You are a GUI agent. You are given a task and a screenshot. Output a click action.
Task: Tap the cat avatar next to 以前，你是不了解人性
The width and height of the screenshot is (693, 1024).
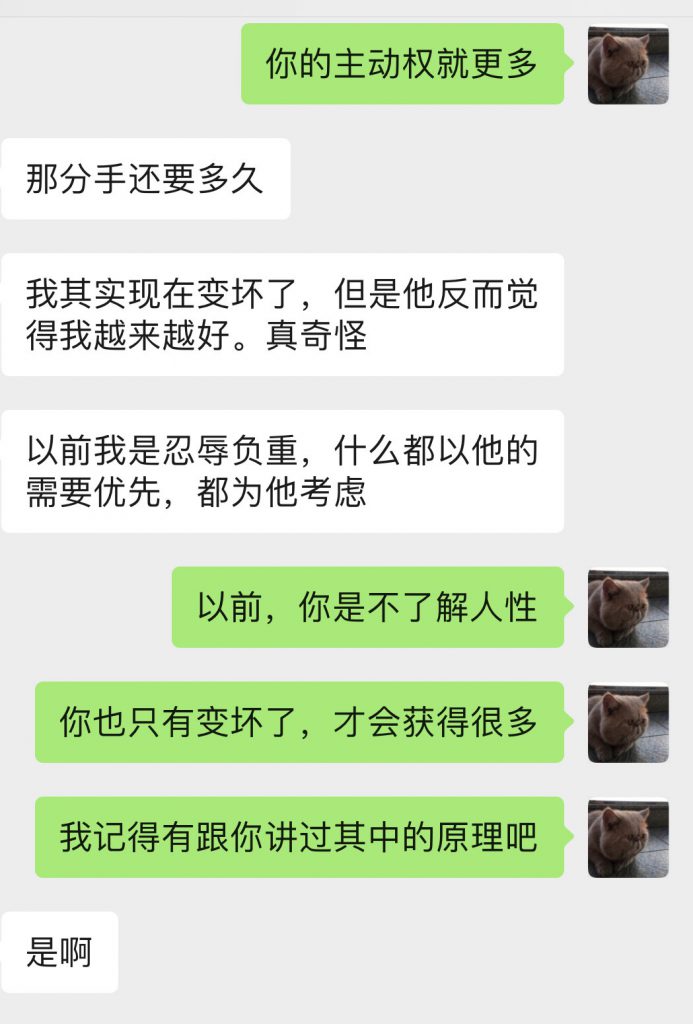[x=628, y=608]
